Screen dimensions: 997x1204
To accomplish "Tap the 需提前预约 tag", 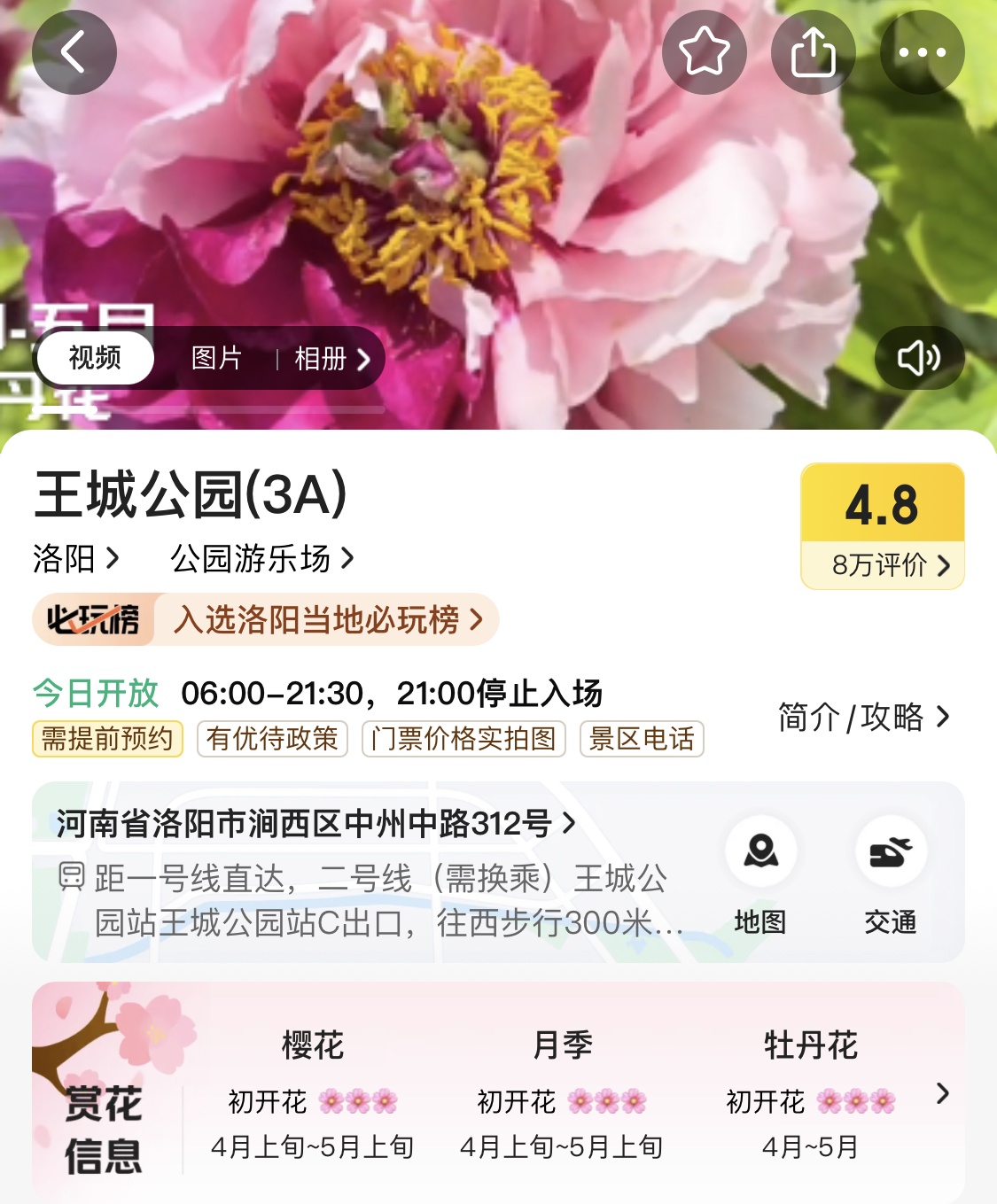I will click(x=107, y=738).
